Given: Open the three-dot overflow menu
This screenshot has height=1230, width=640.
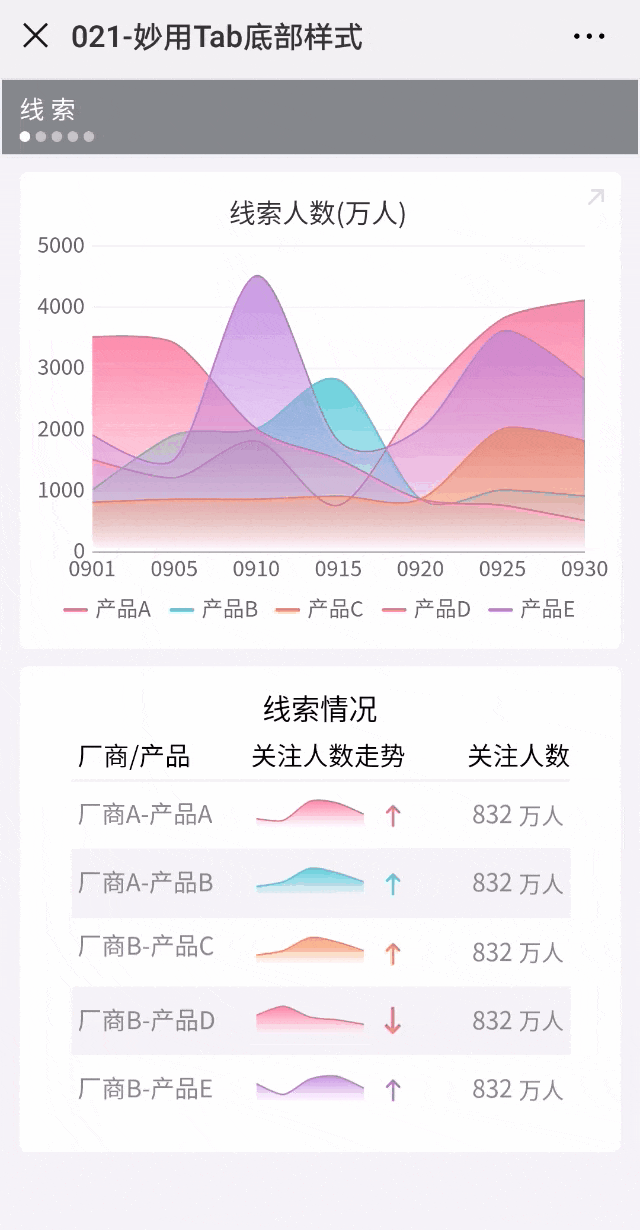Looking at the screenshot, I should coord(589,37).
